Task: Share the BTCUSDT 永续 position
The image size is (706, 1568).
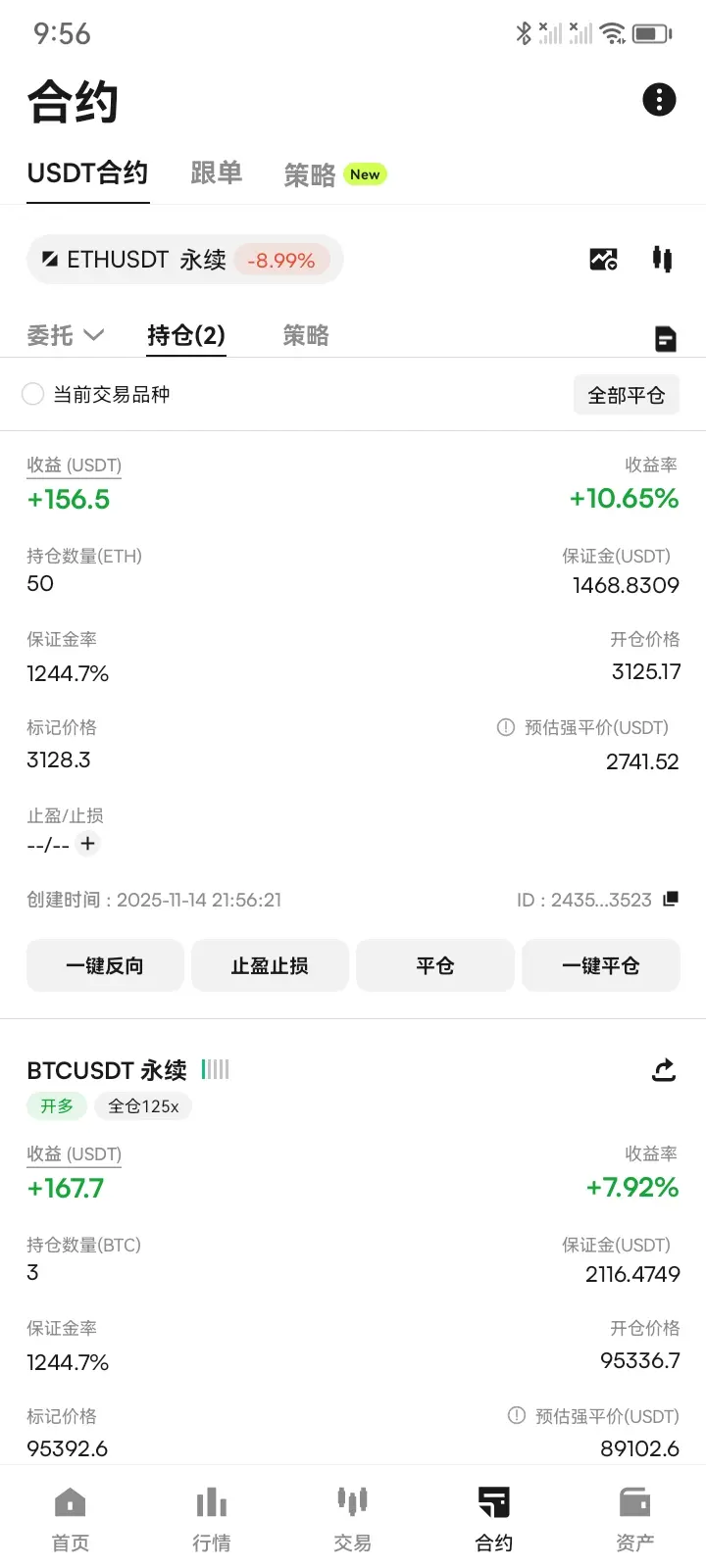Action: click(664, 1070)
